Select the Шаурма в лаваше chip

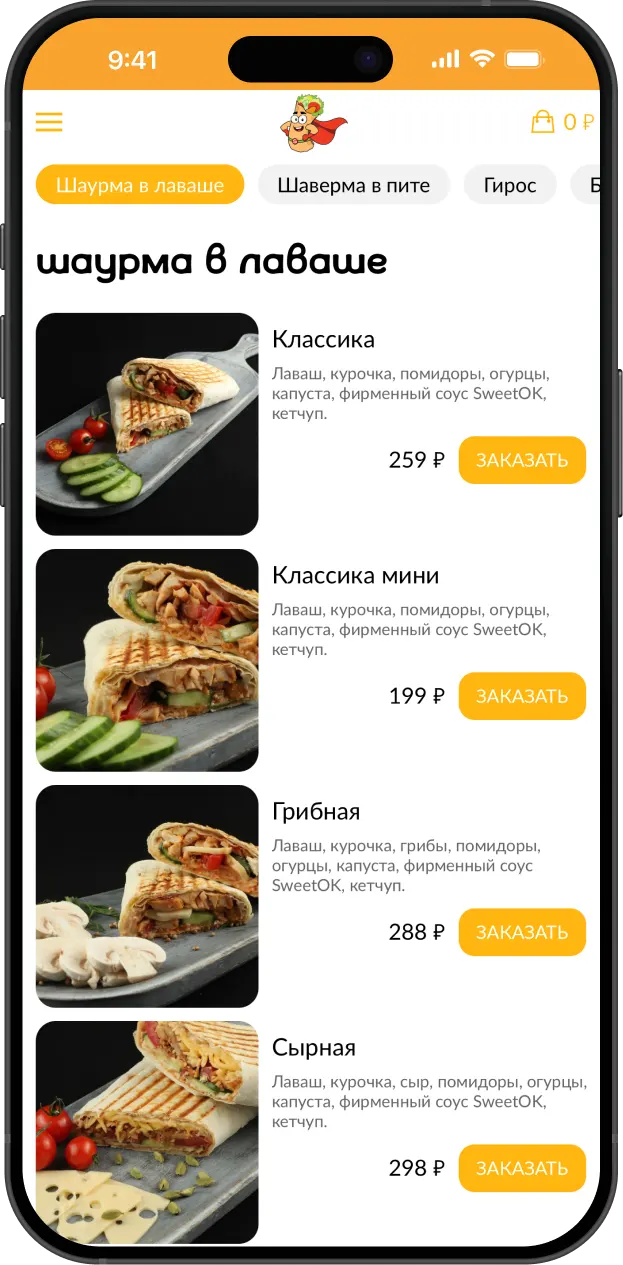[140, 185]
